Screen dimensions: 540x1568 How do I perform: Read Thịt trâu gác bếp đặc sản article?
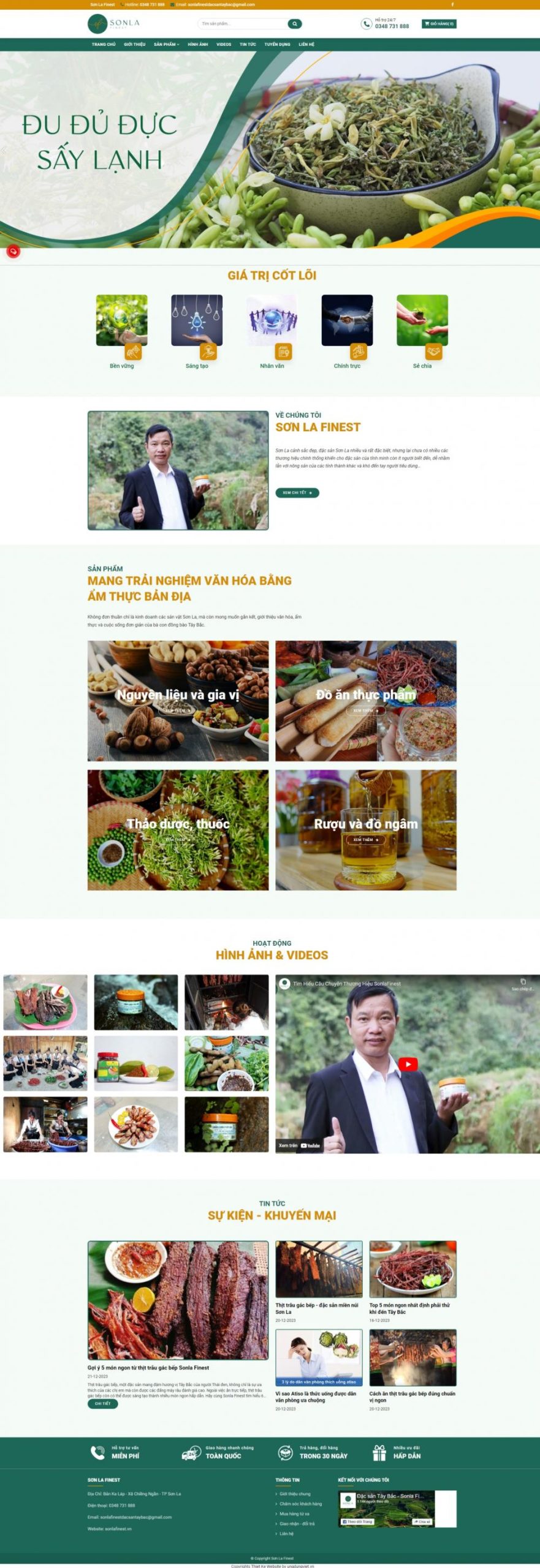coord(317,1308)
